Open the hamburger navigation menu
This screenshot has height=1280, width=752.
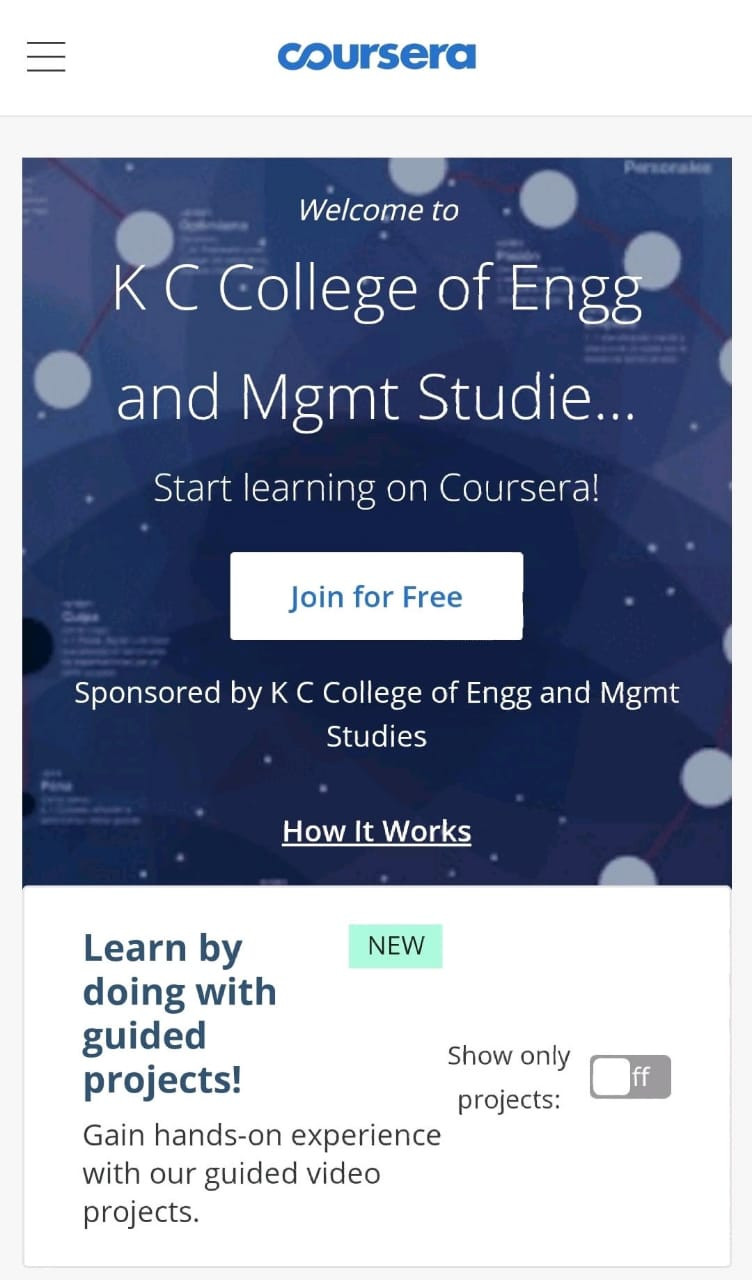pos(46,57)
